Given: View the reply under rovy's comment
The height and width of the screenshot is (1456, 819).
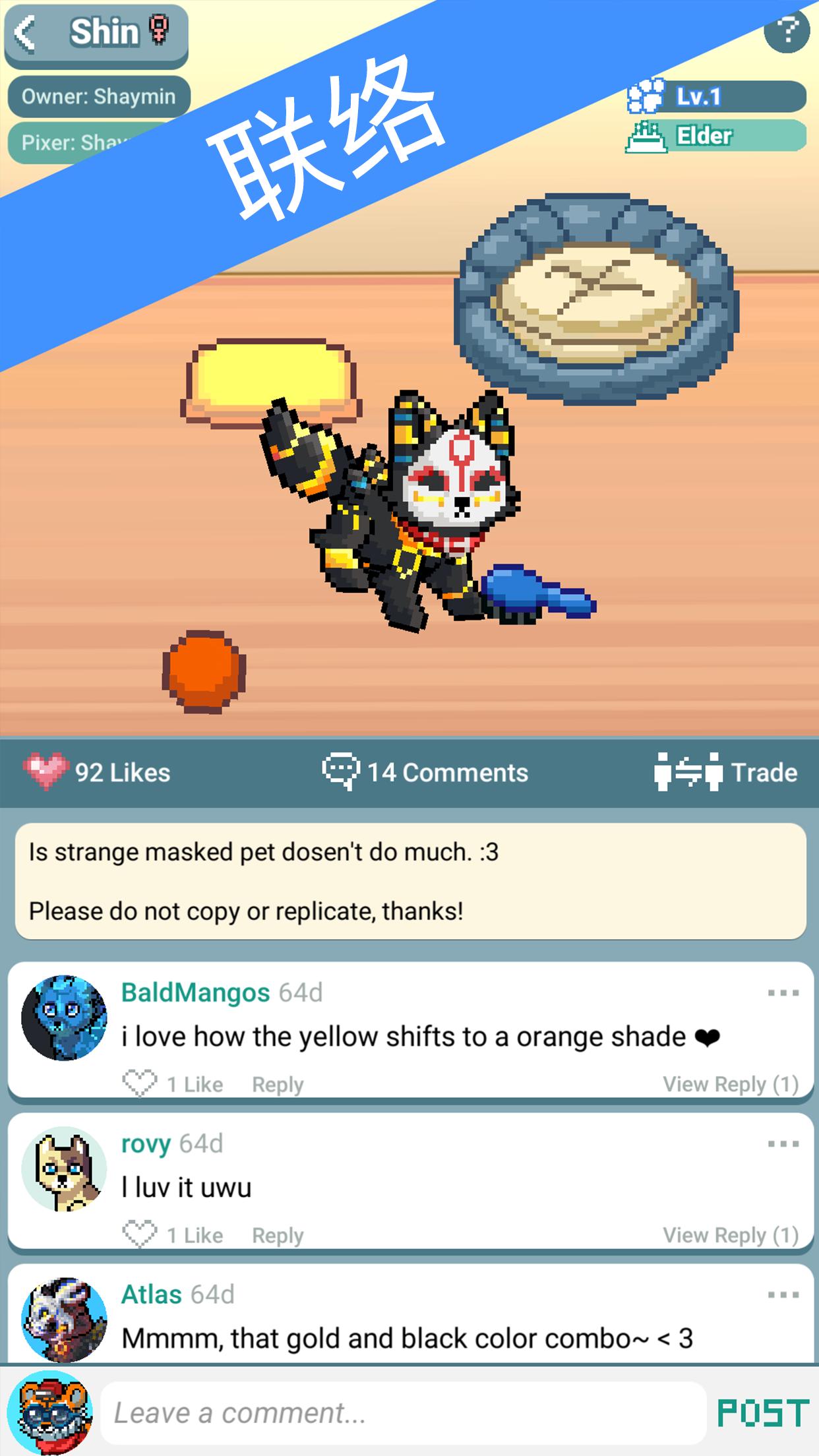Looking at the screenshot, I should coord(731,1236).
